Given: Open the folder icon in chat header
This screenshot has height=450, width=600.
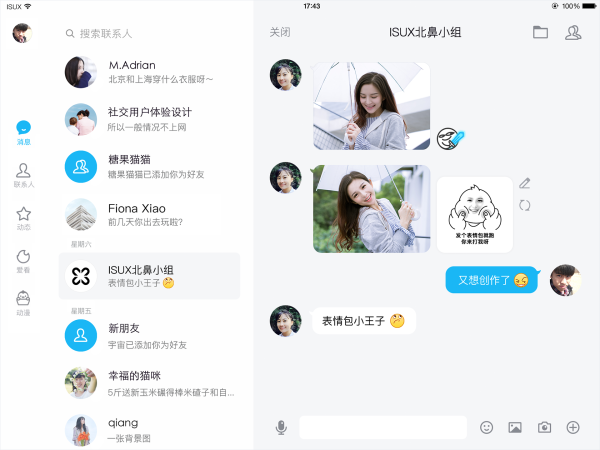Looking at the screenshot, I should pyautogui.click(x=540, y=32).
